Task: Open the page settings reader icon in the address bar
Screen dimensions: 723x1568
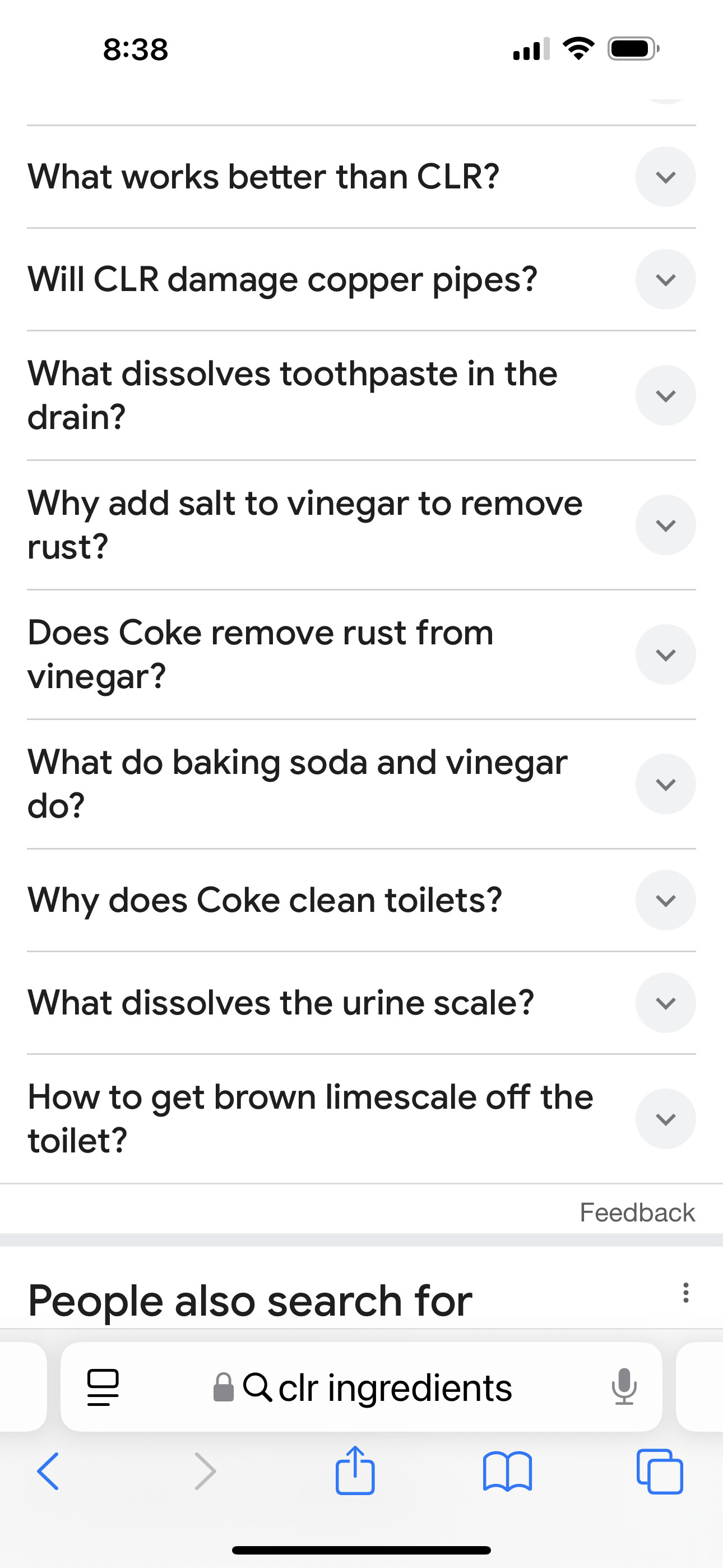Action: click(103, 1388)
